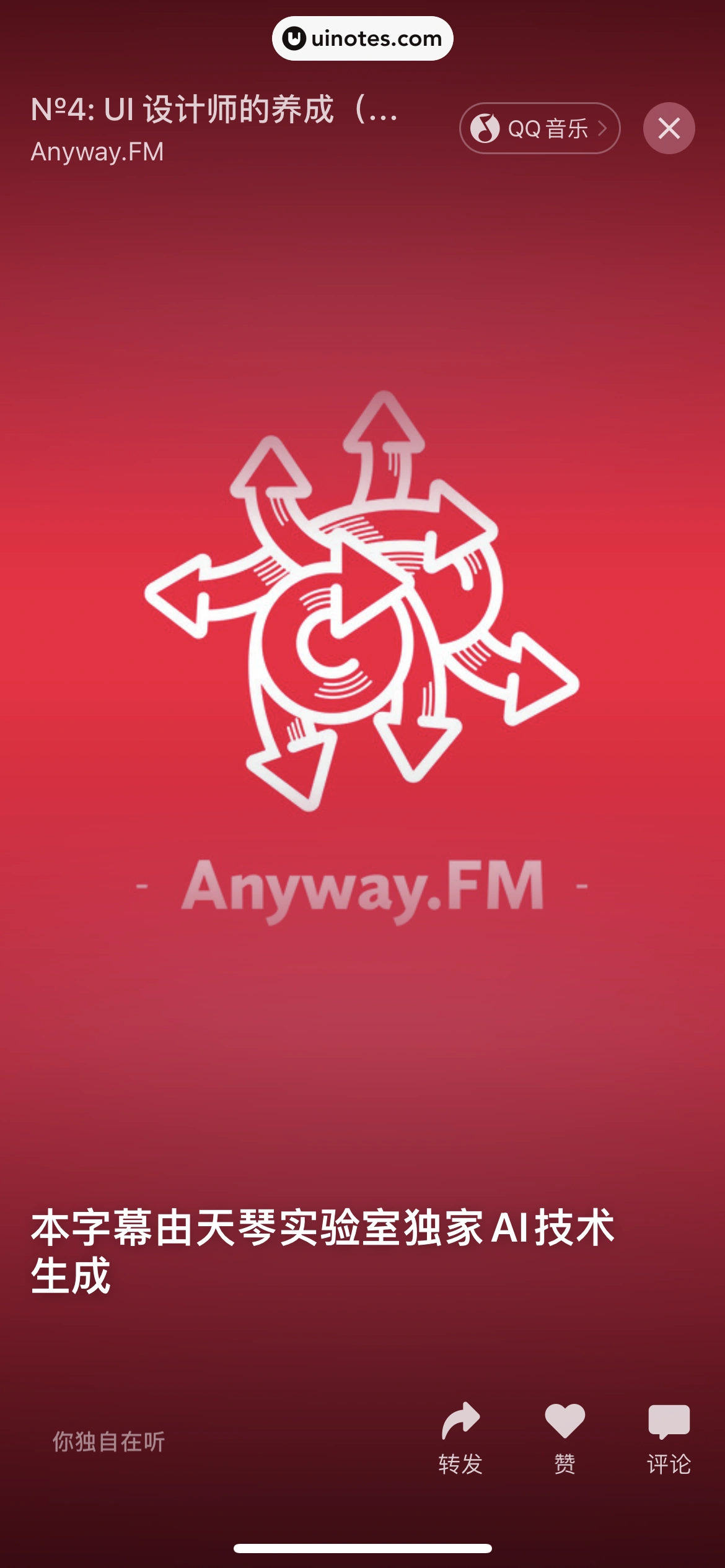Open 评论 comments
This screenshot has width=725, height=1568.
(x=669, y=1439)
